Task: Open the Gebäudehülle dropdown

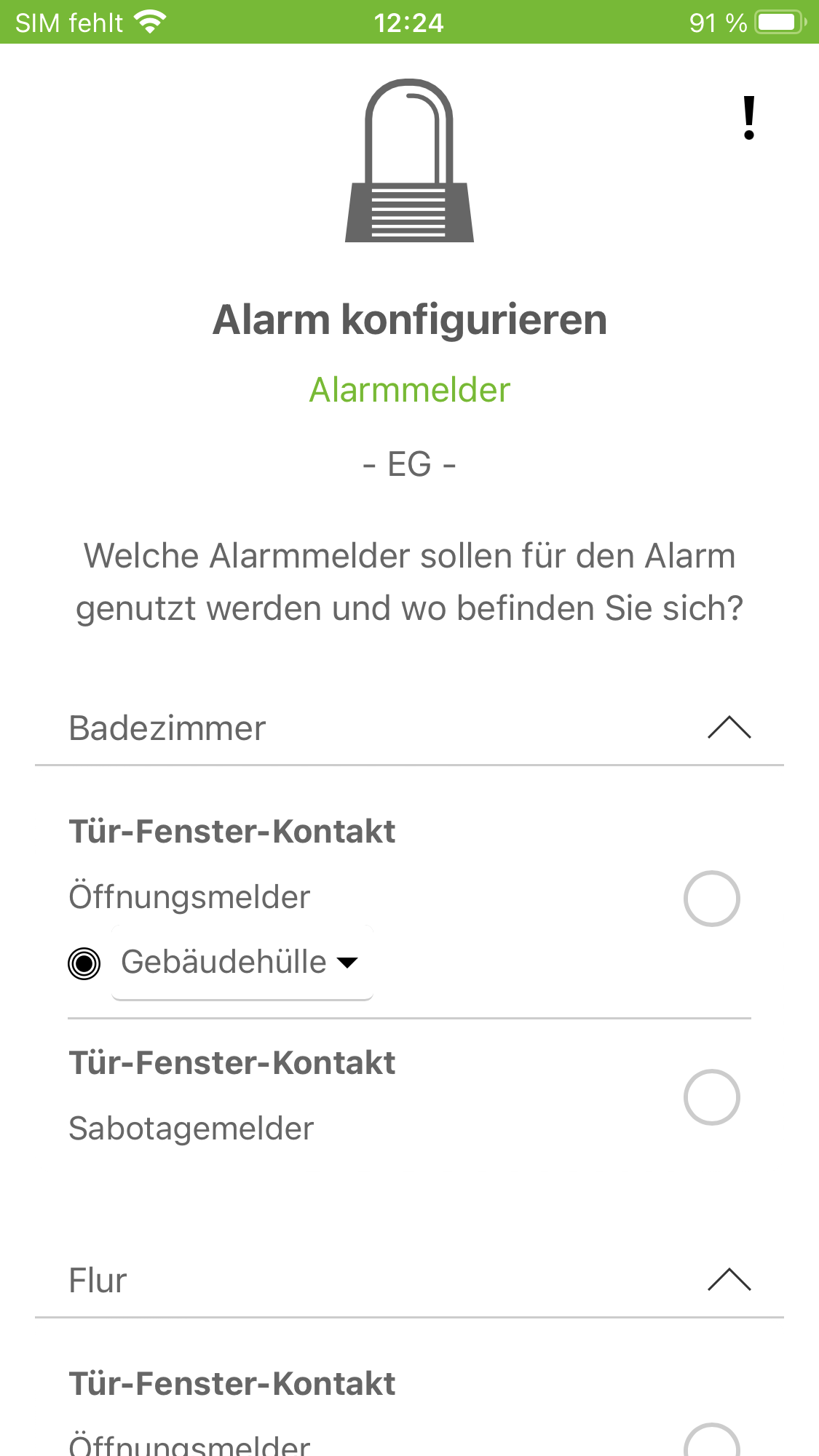Action: [x=241, y=963]
